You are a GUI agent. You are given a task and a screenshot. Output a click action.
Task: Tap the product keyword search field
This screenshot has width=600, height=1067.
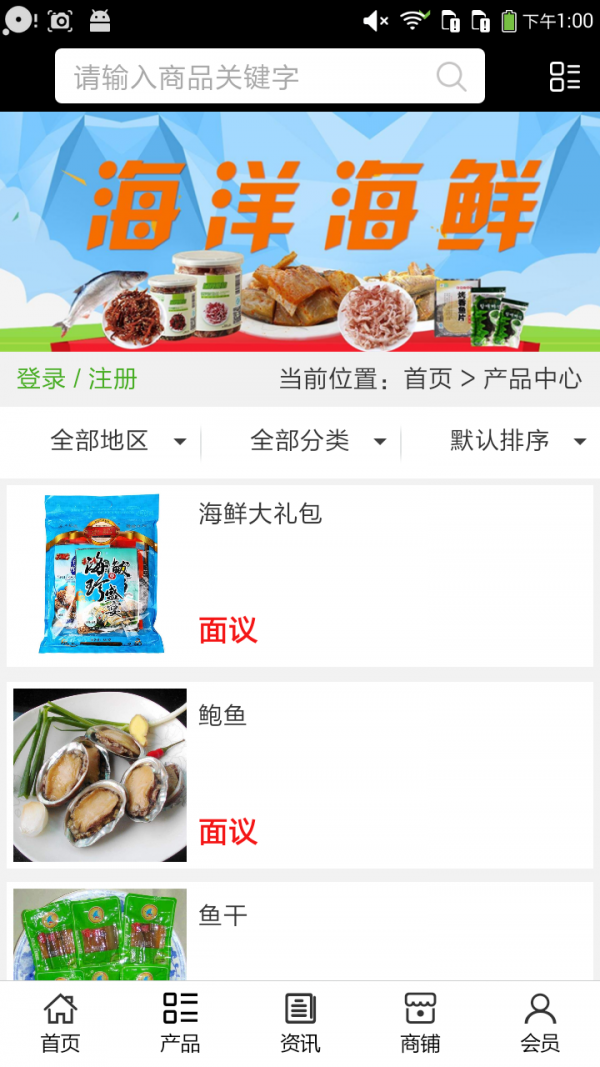250,77
